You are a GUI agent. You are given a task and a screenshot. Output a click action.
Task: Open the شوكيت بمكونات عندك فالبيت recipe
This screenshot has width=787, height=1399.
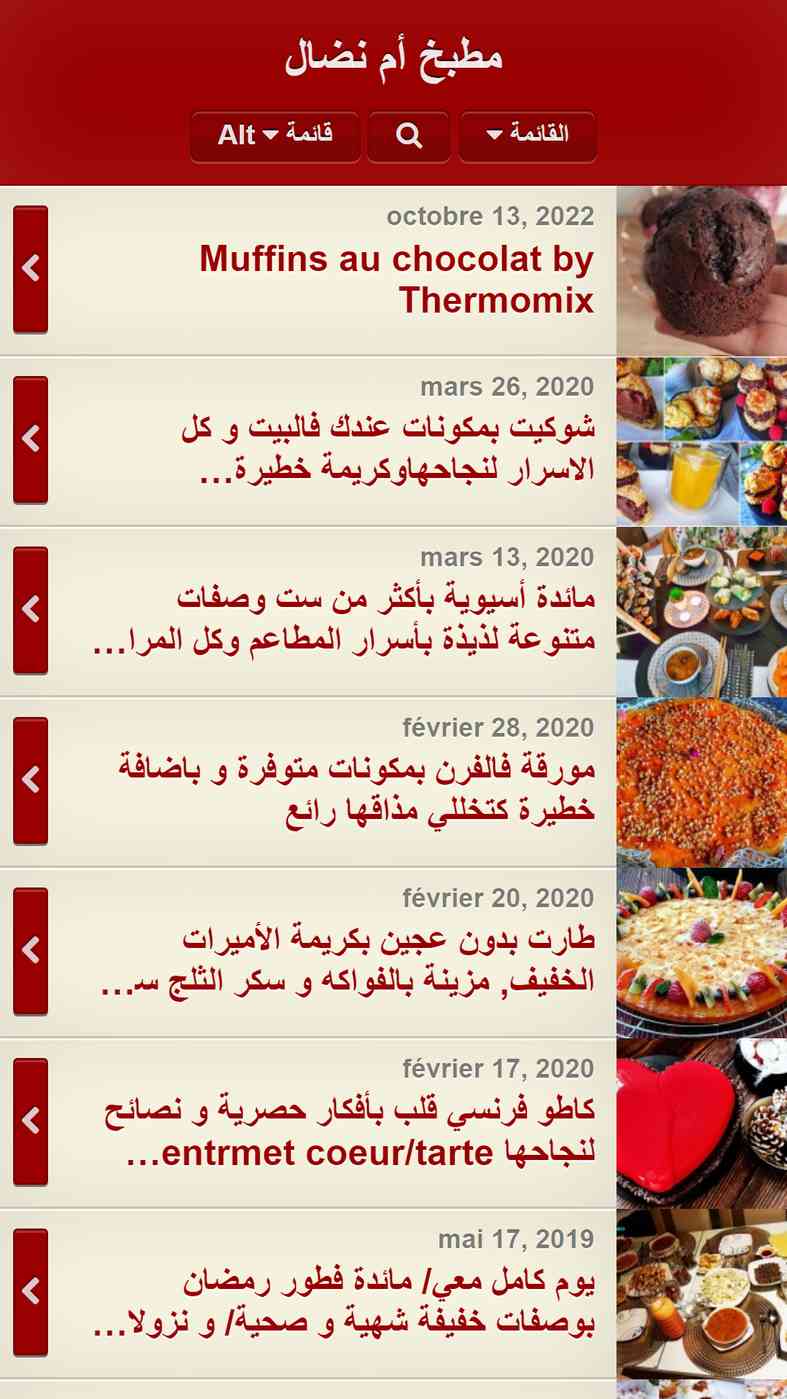click(388, 449)
